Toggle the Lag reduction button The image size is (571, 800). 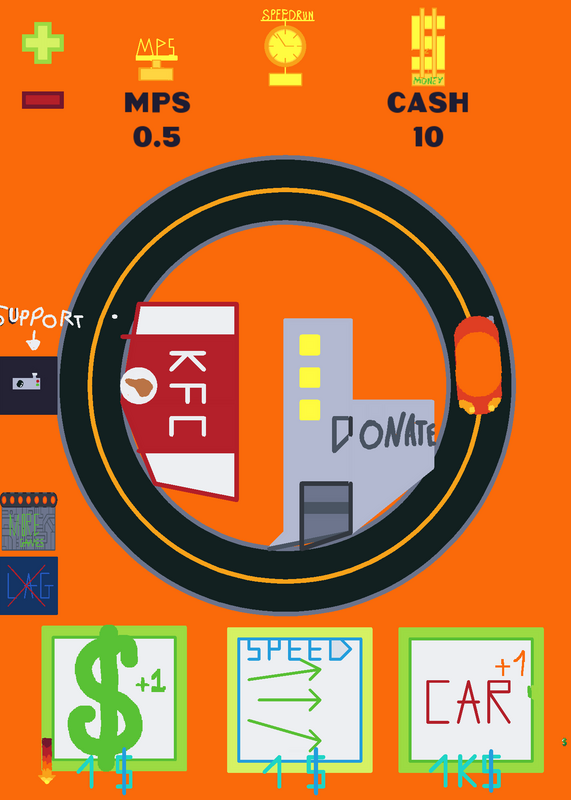click(29, 586)
